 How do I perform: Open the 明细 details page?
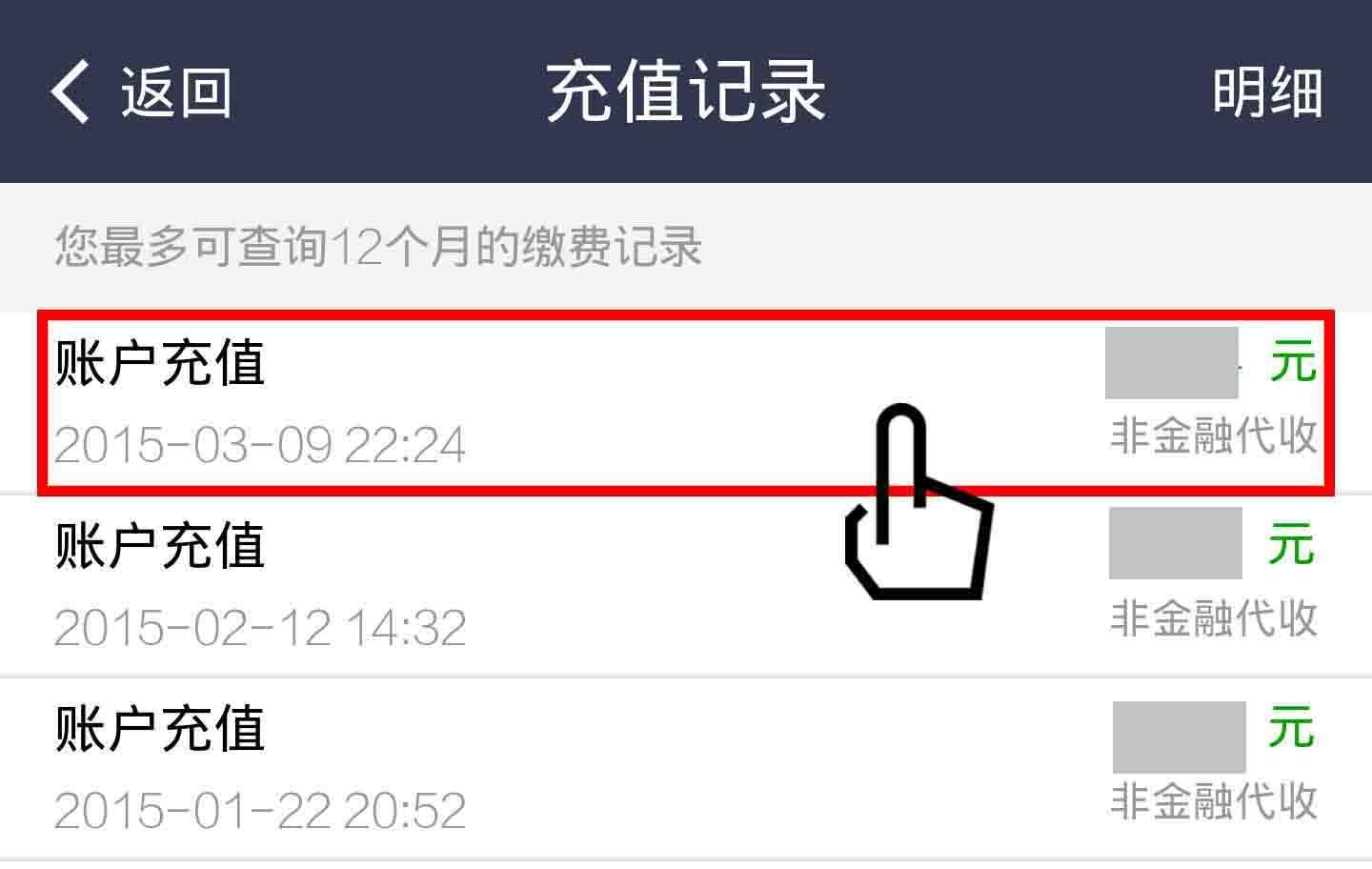coord(1266,92)
